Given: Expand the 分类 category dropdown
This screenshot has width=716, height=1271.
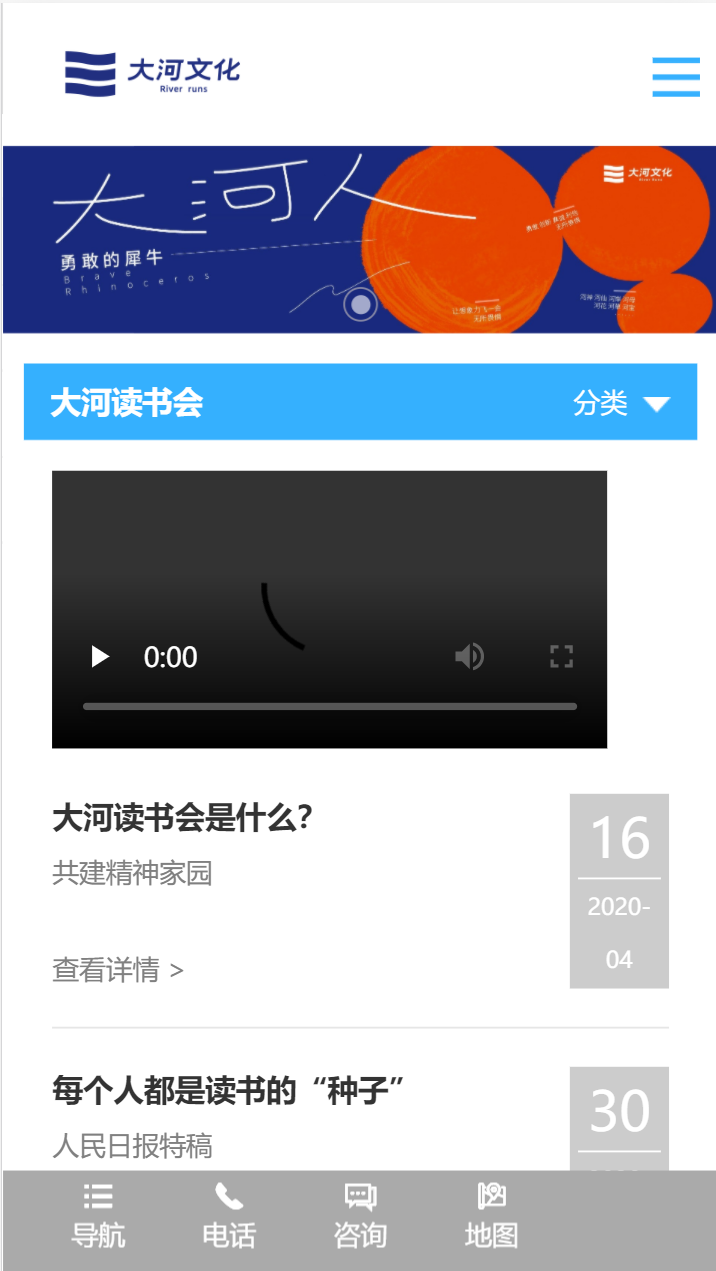Looking at the screenshot, I should point(621,403).
